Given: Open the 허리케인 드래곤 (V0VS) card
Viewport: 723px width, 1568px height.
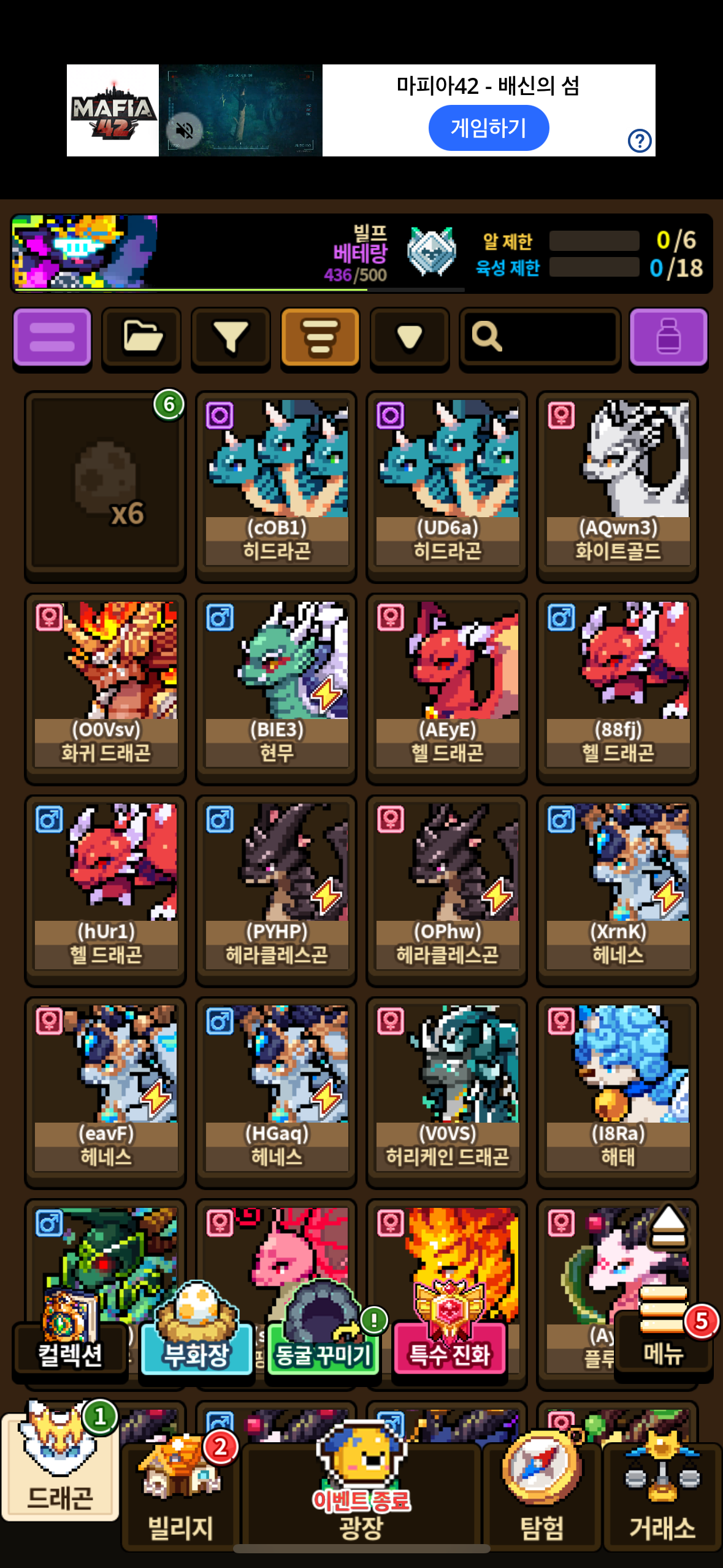Looking at the screenshot, I should point(447,1092).
